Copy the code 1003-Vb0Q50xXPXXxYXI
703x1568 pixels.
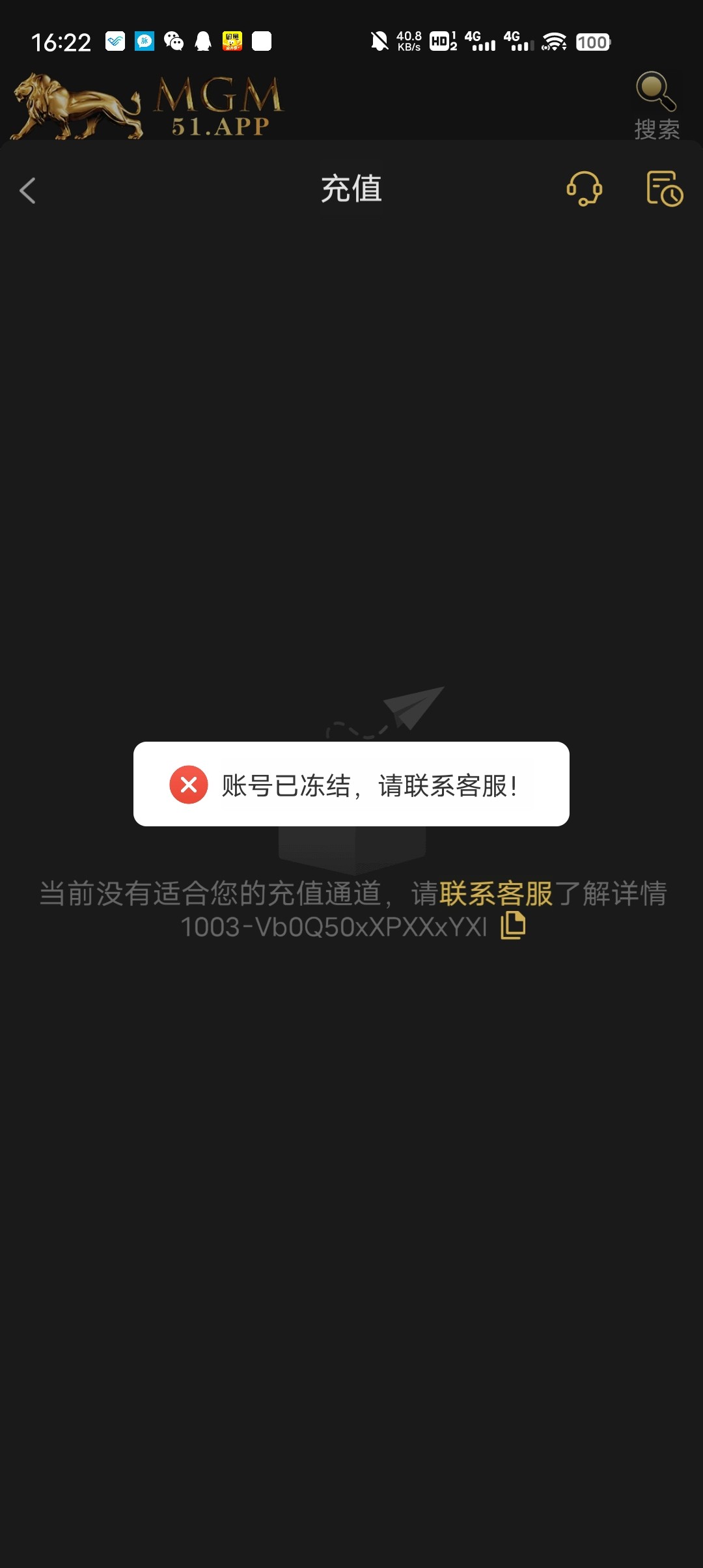pos(513,925)
